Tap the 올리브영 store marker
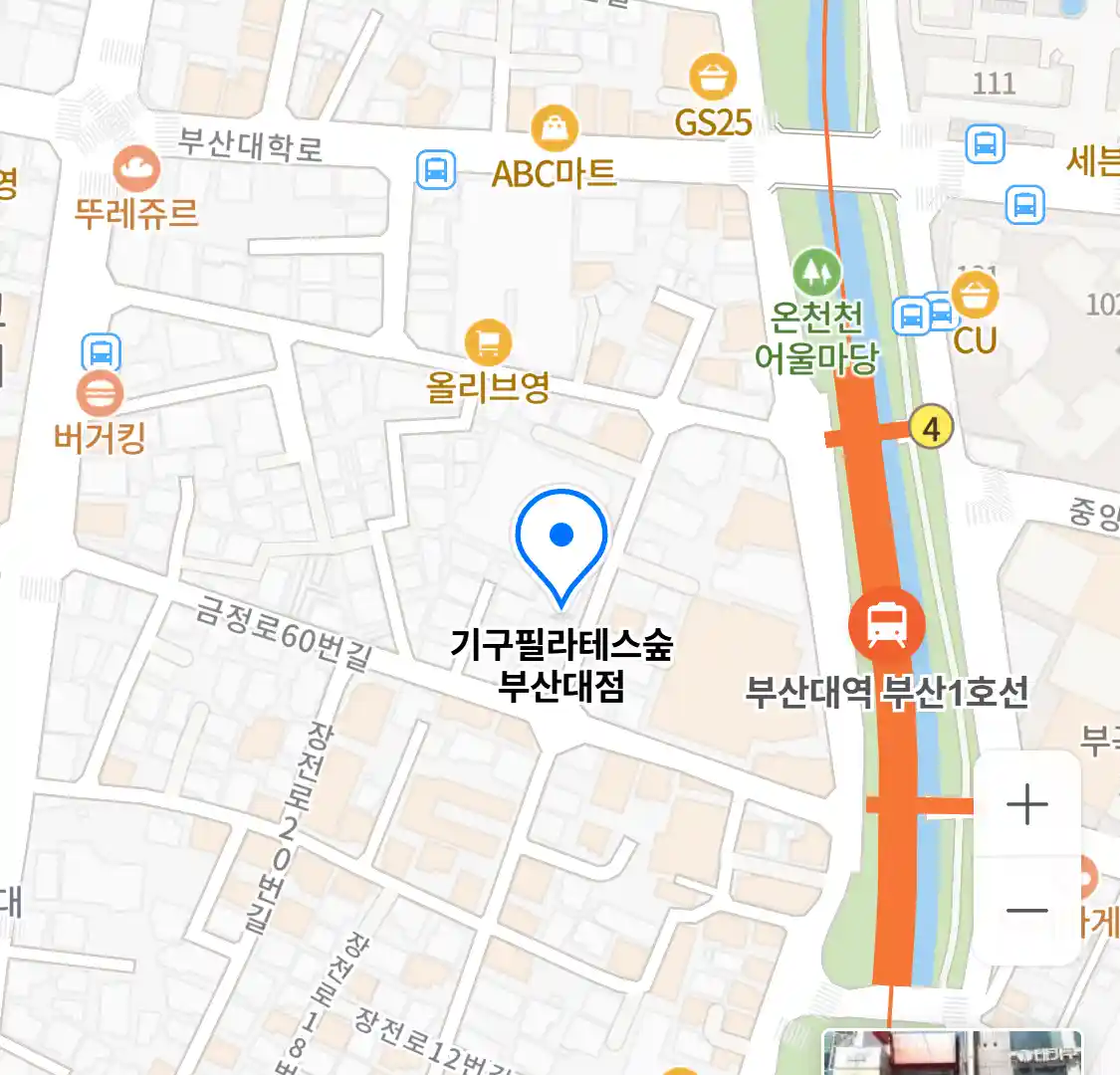 point(488,344)
